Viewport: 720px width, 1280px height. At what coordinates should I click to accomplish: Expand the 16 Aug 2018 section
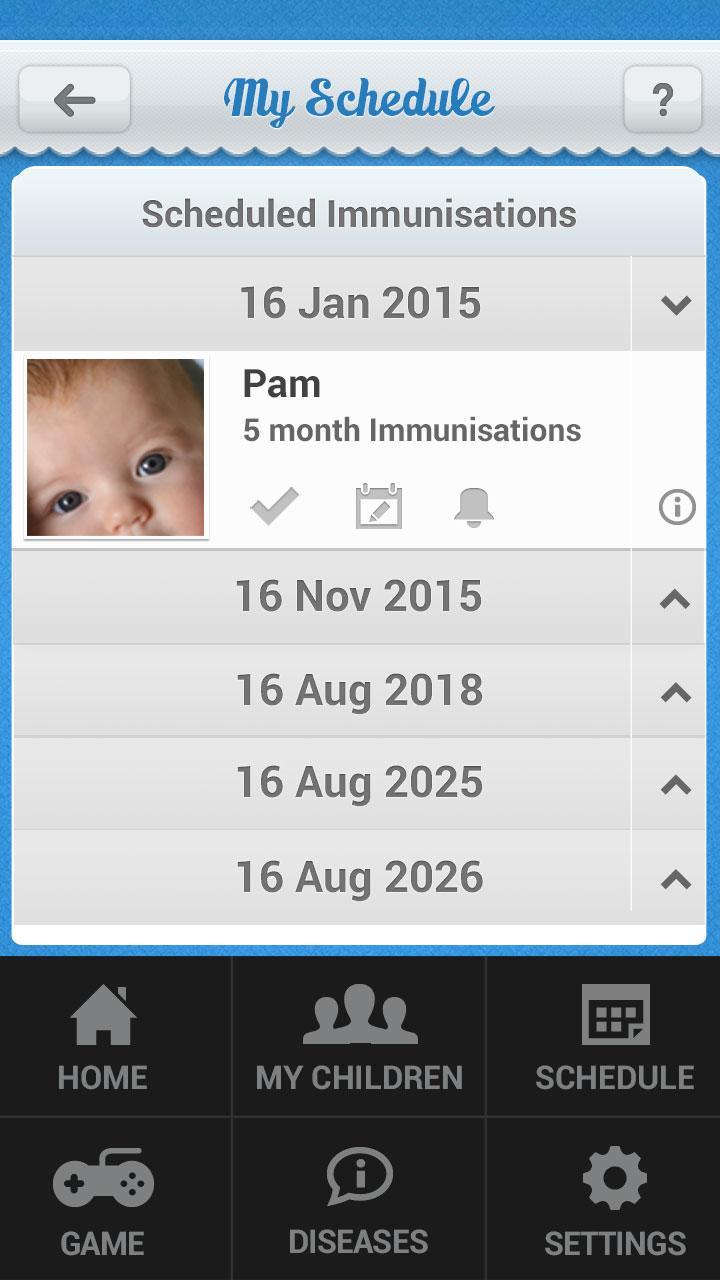(x=676, y=691)
